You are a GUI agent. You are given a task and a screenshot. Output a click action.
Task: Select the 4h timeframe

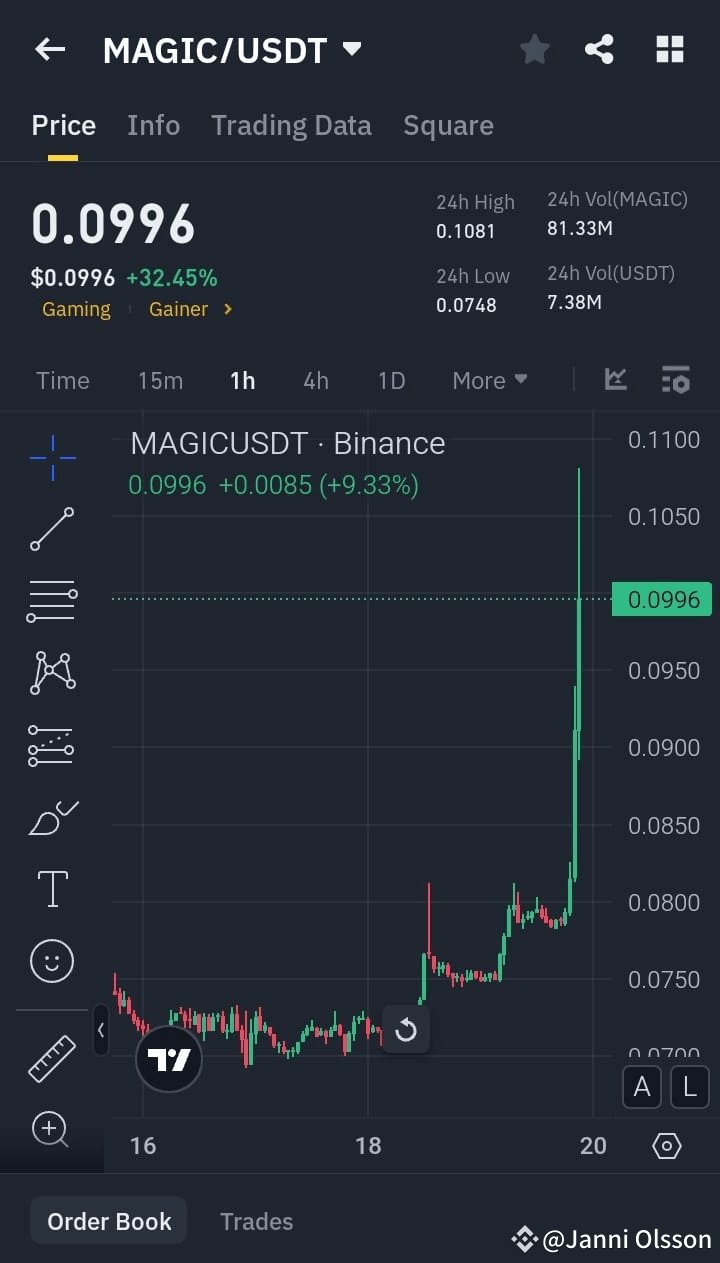(x=316, y=380)
